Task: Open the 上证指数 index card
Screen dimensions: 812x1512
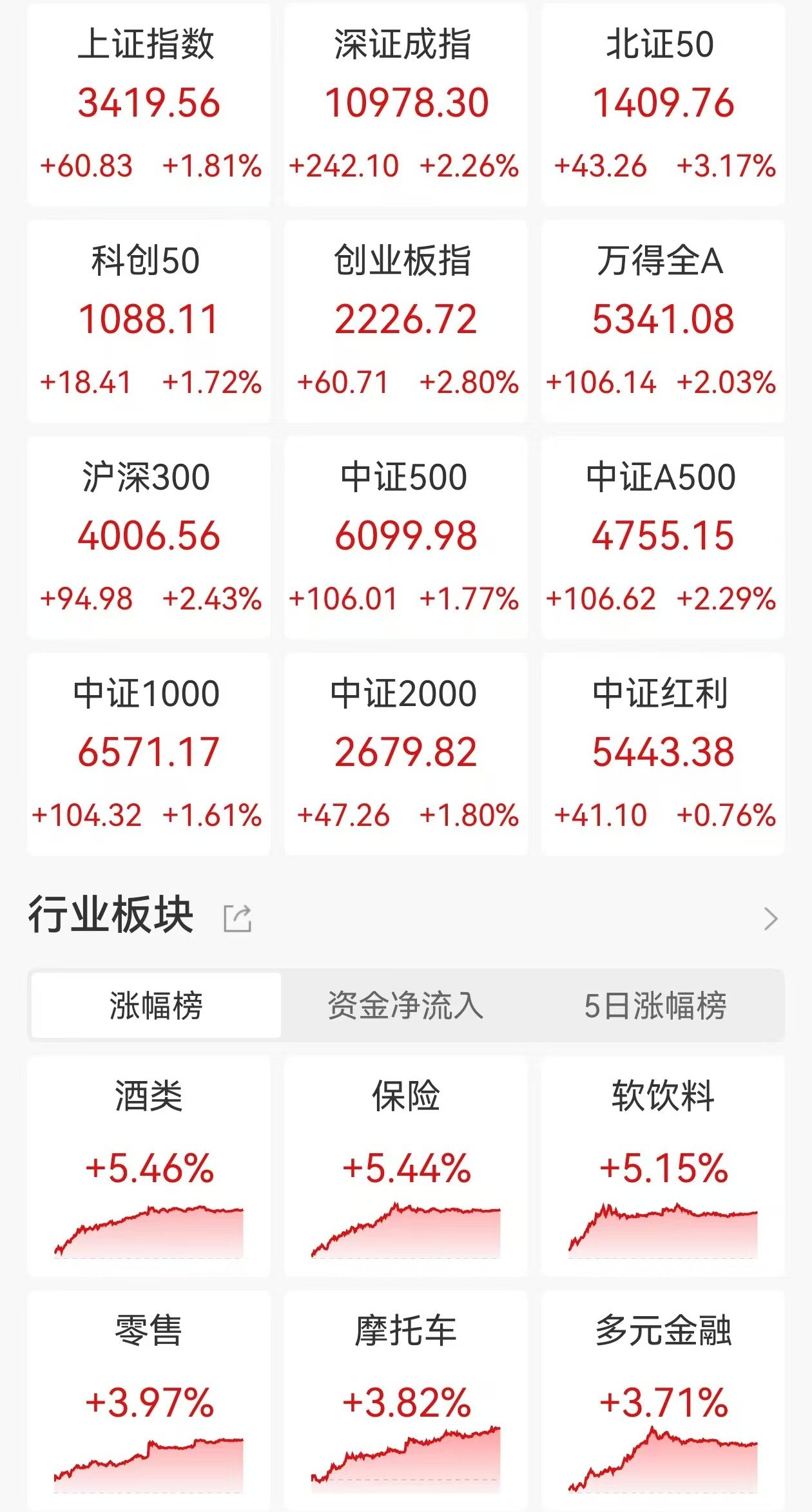Action: click(x=149, y=104)
